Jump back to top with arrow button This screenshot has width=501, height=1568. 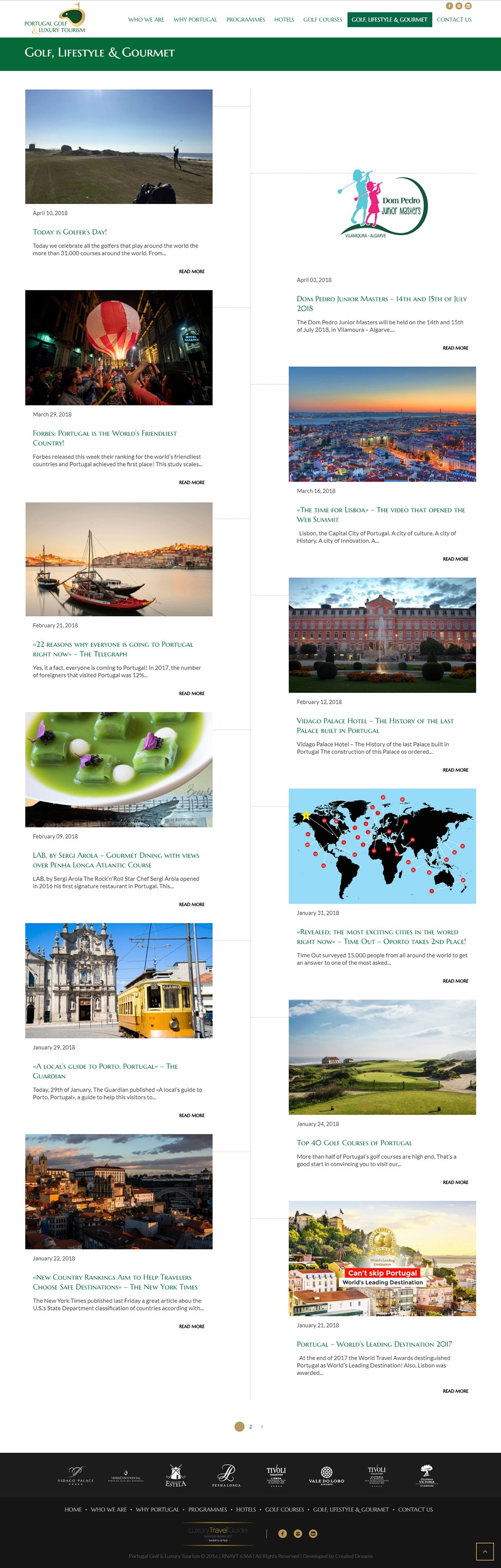point(485,1551)
